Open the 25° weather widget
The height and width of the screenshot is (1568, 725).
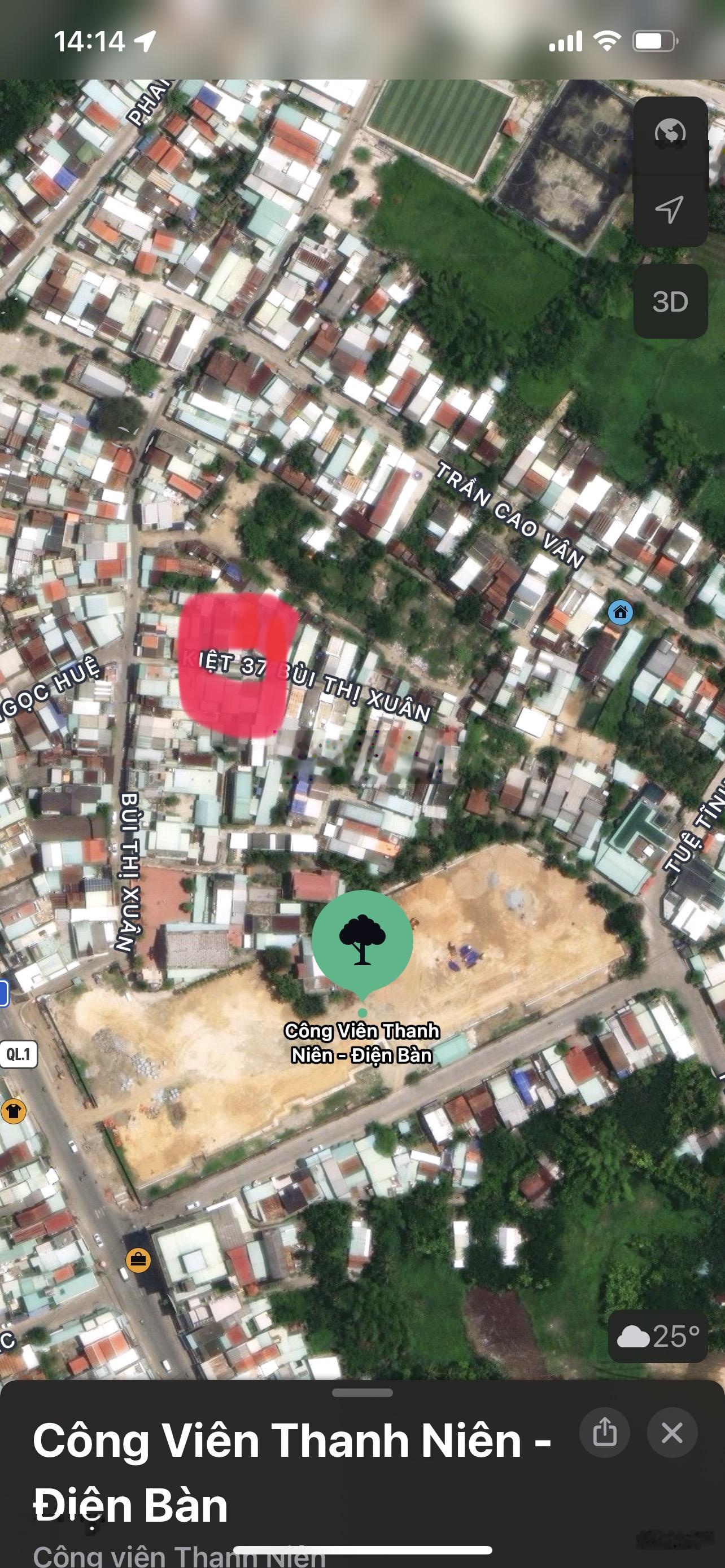coord(657,1337)
